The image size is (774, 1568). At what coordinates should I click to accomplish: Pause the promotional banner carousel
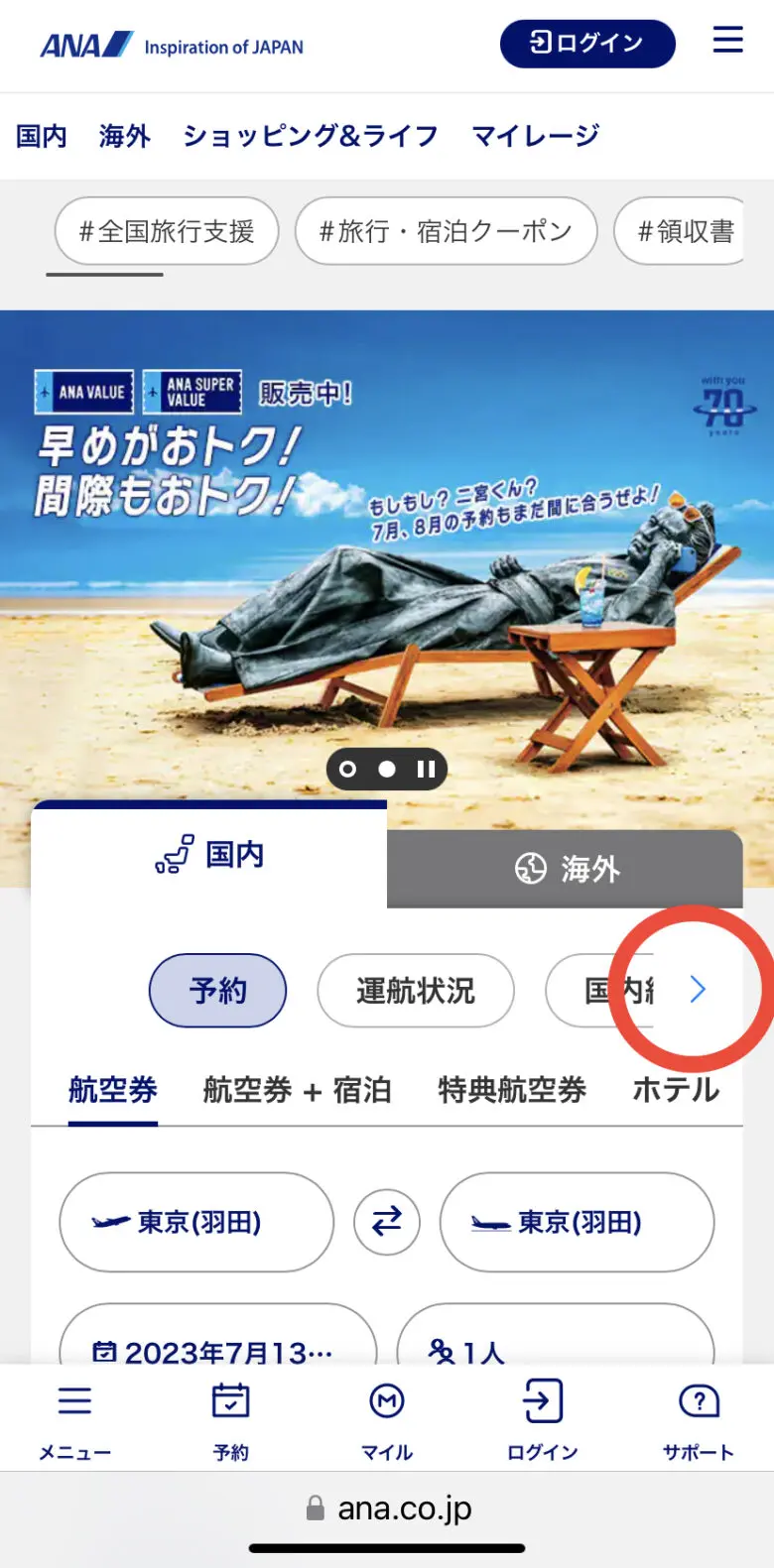click(426, 768)
